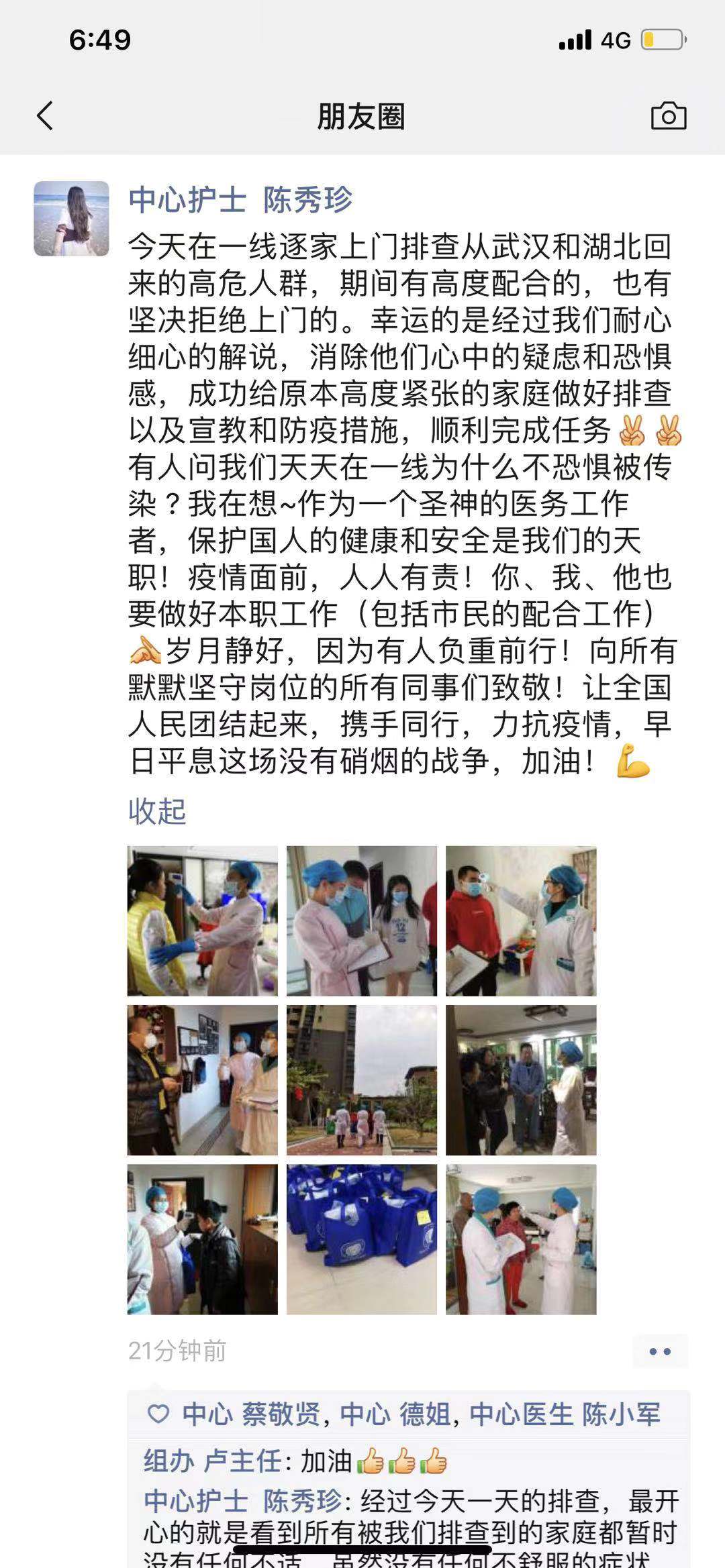
Task: Open photo of nurse scanning child's temperature
Action: click(203, 1239)
